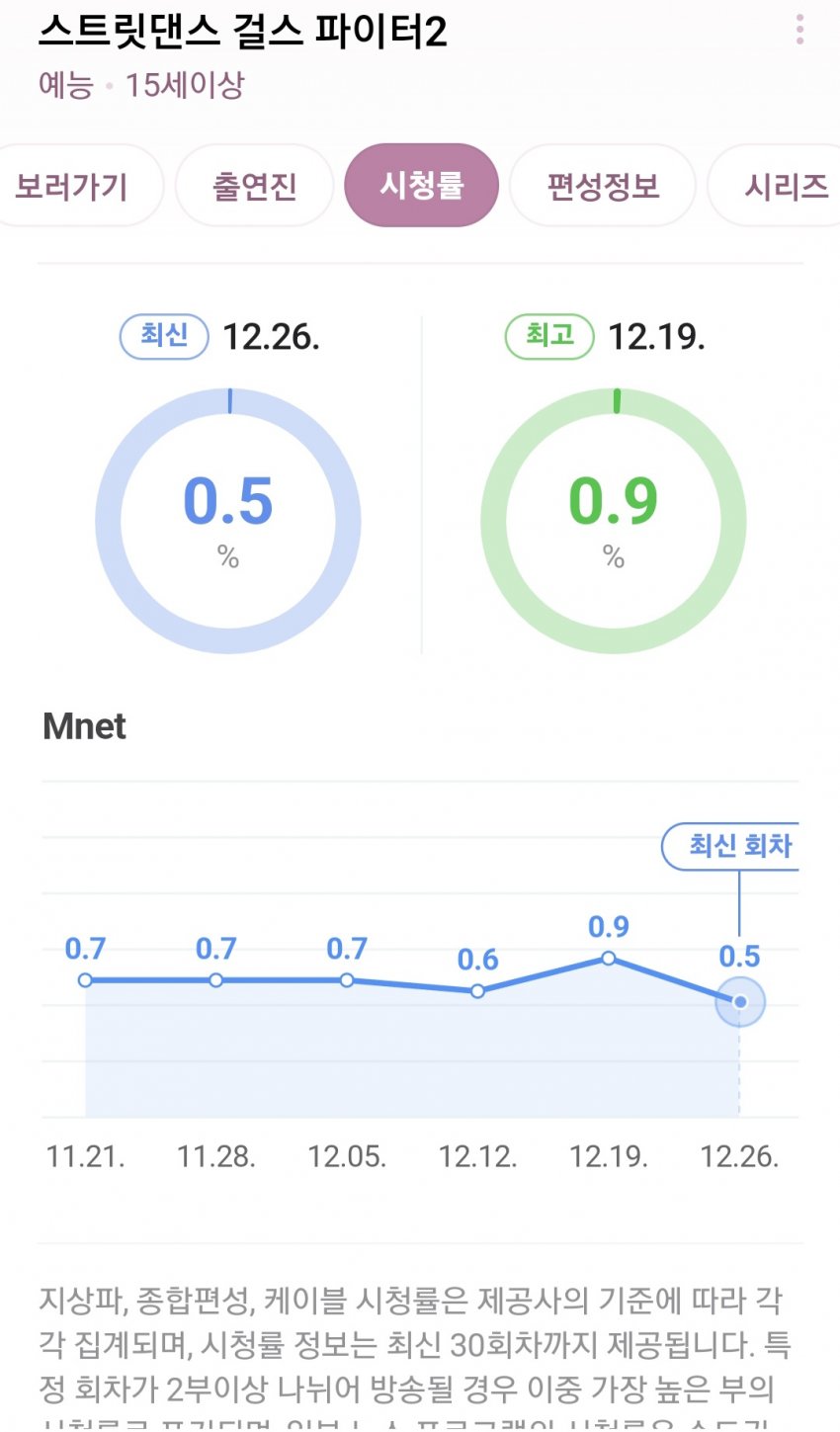Image resolution: width=840 pixels, height=1432 pixels.
Task: Switch to the 보러가기 tab
Action: click(73, 186)
